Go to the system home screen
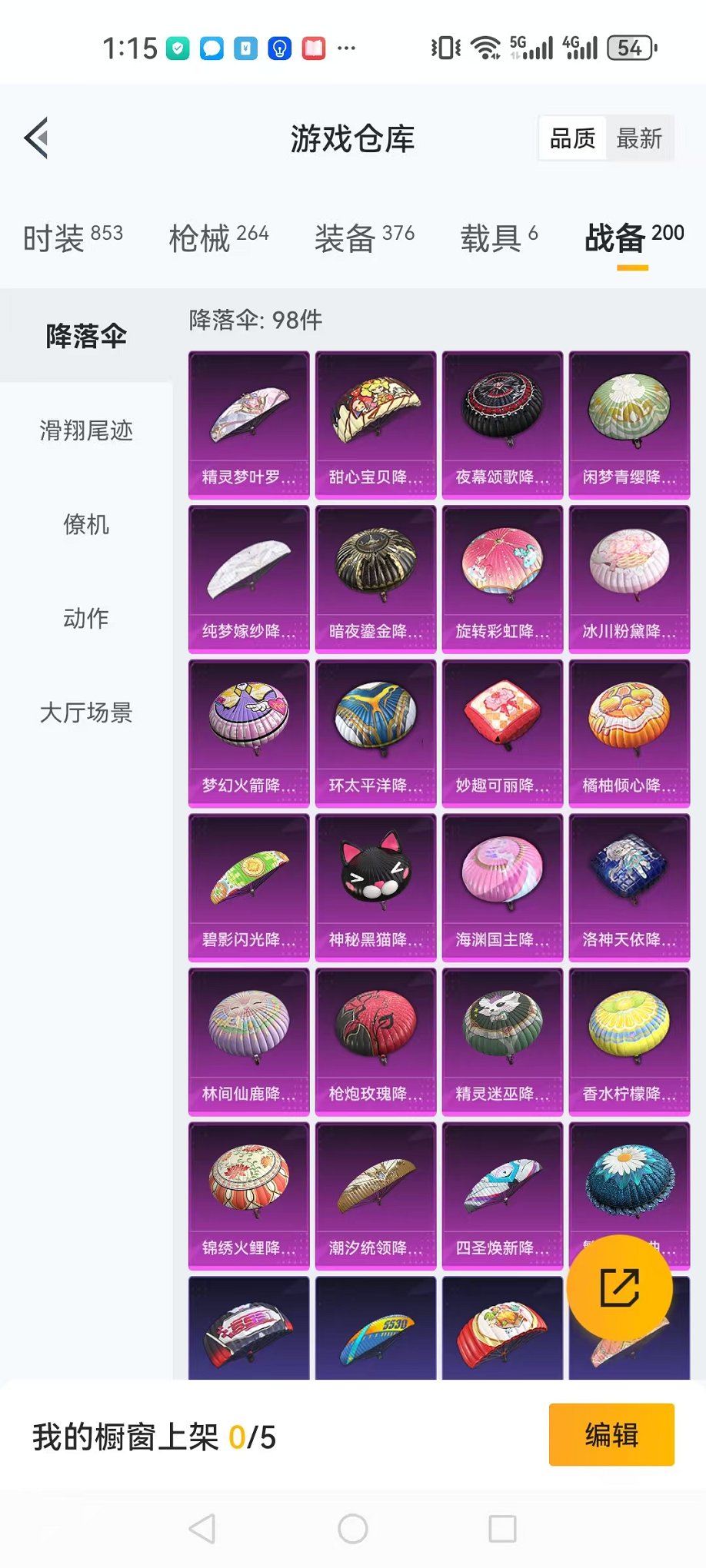Screen dimensions: 706x1568 (x=353, y=1529)
